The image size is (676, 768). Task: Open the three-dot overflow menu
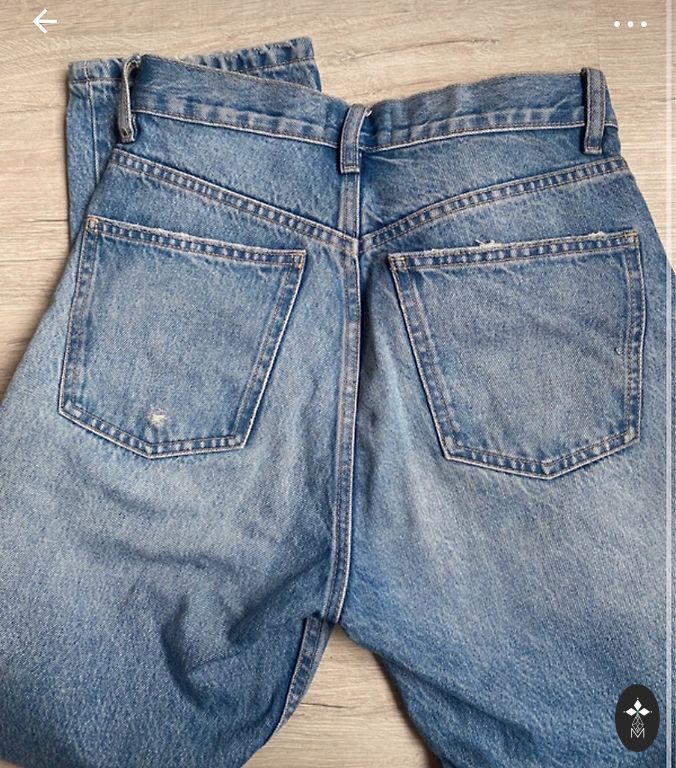[x=630, y=24]
